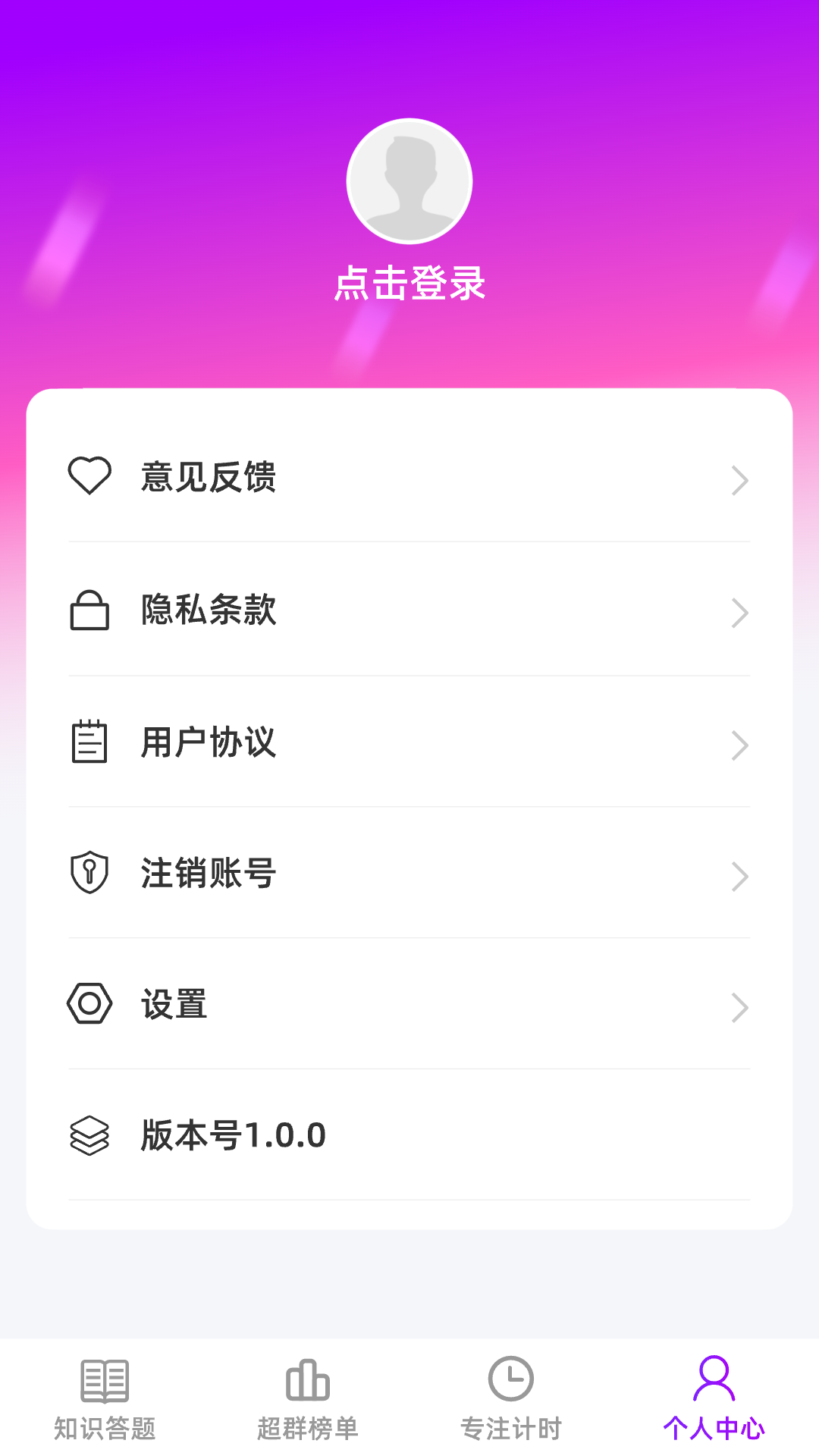Open 隐私条款 using the right arrow
This screenshot has width=819, height=1456.
click(x=741, y=613)
